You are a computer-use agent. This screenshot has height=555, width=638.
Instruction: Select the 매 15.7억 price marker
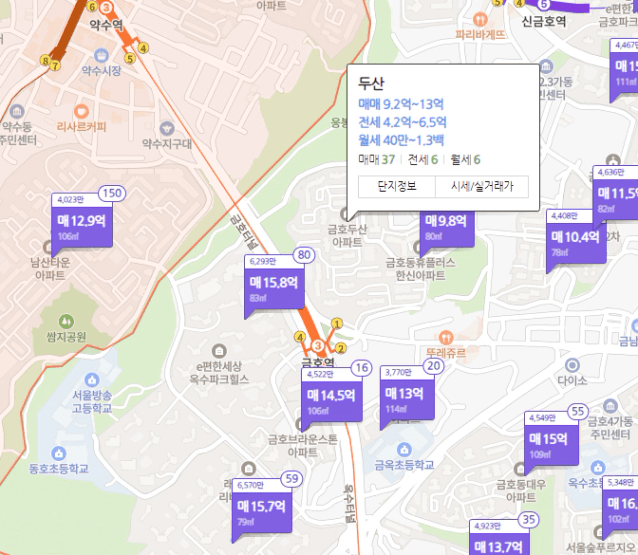pyautogui.click(x=266, y=508)
